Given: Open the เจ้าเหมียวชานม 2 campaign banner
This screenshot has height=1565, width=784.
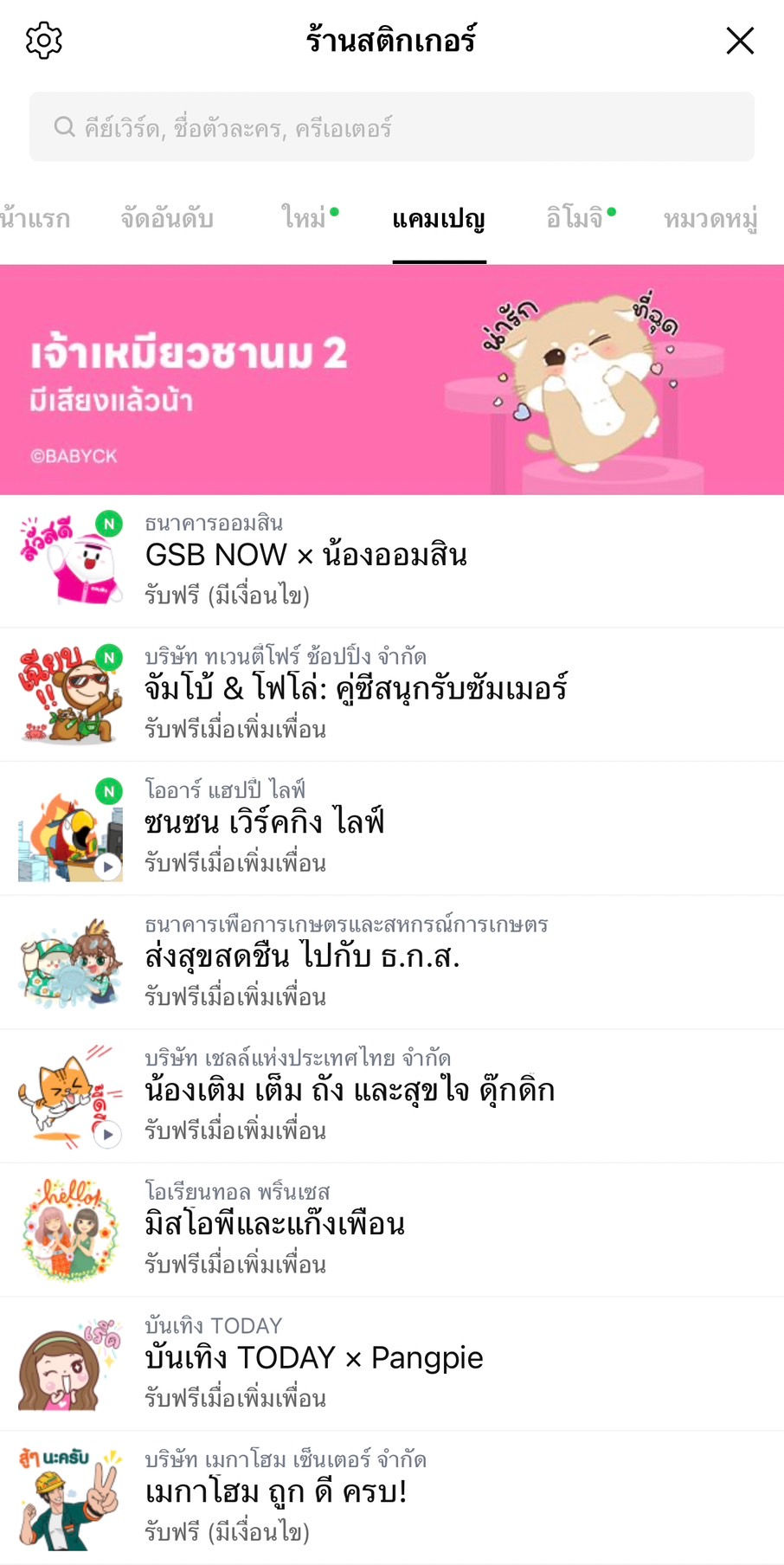Looking at the screenshot, I should pyautogui.click(x=392, y=376).
